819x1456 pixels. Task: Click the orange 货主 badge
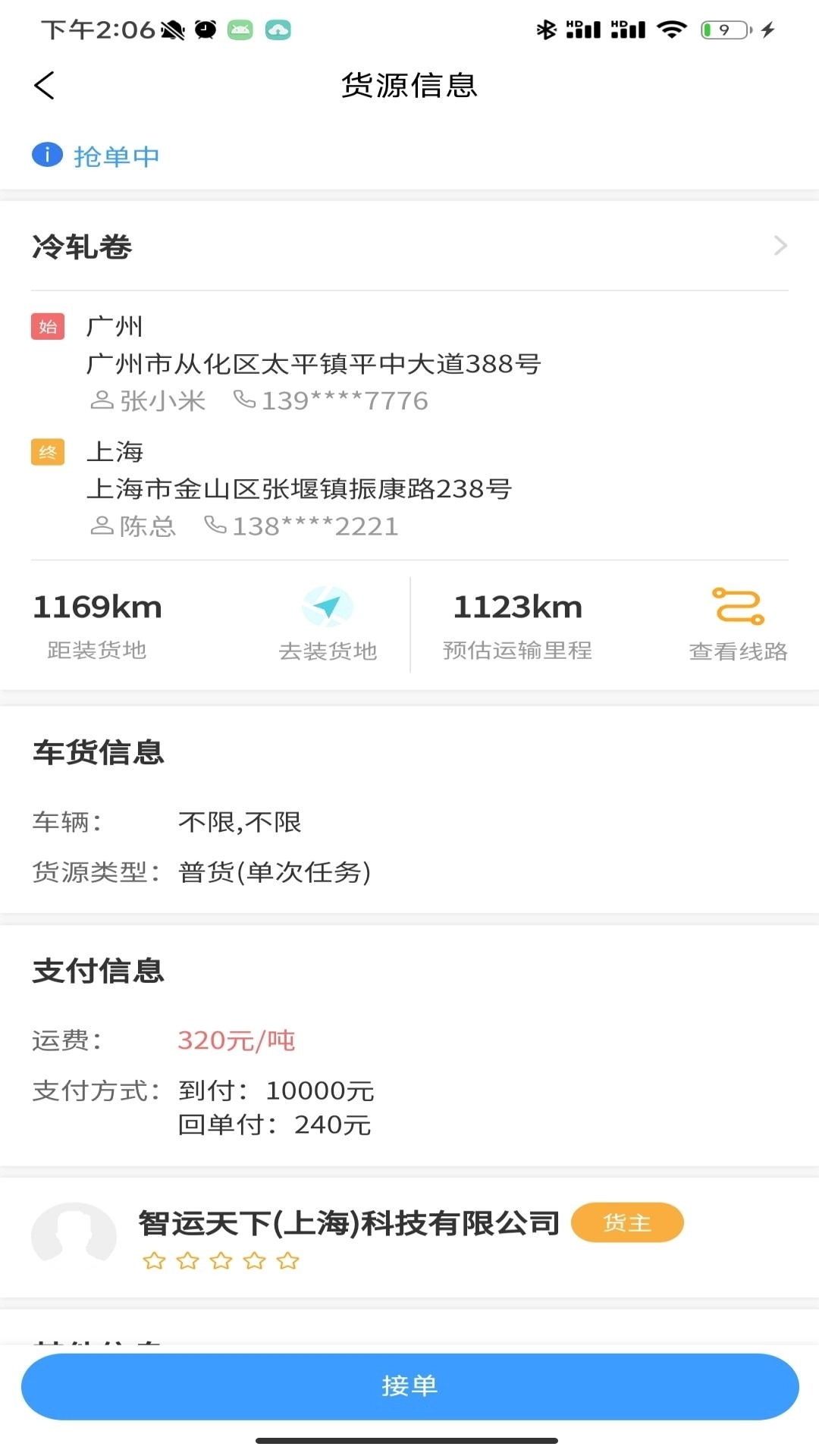626,1222
